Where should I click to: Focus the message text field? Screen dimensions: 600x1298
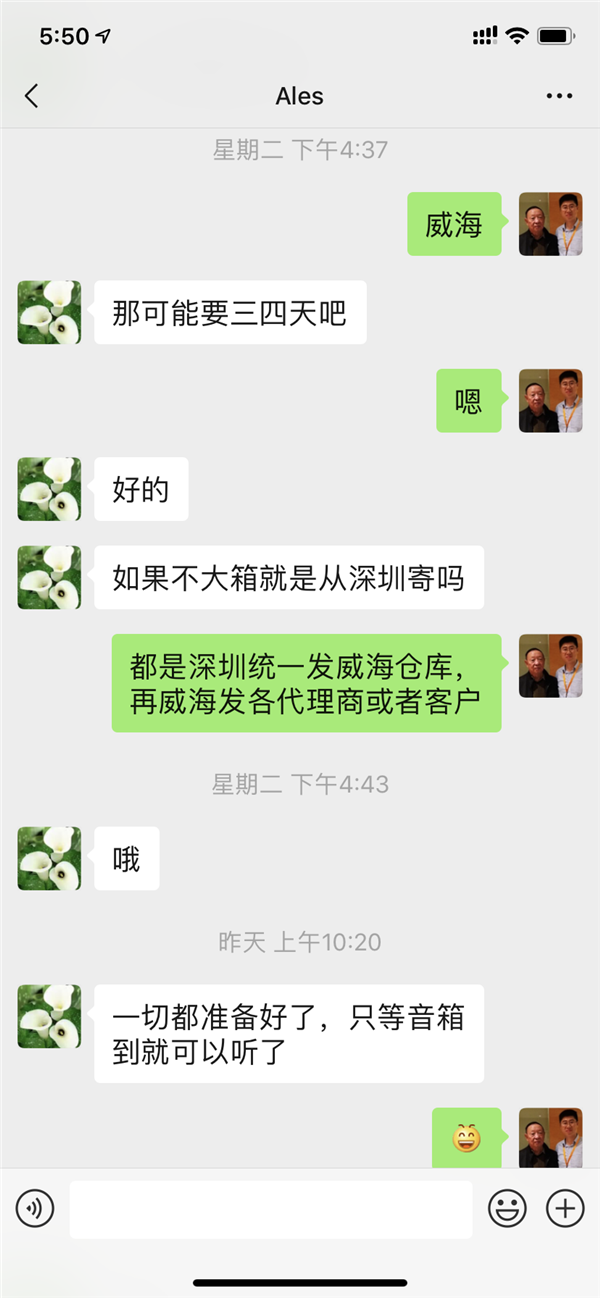pos(270,1209)
